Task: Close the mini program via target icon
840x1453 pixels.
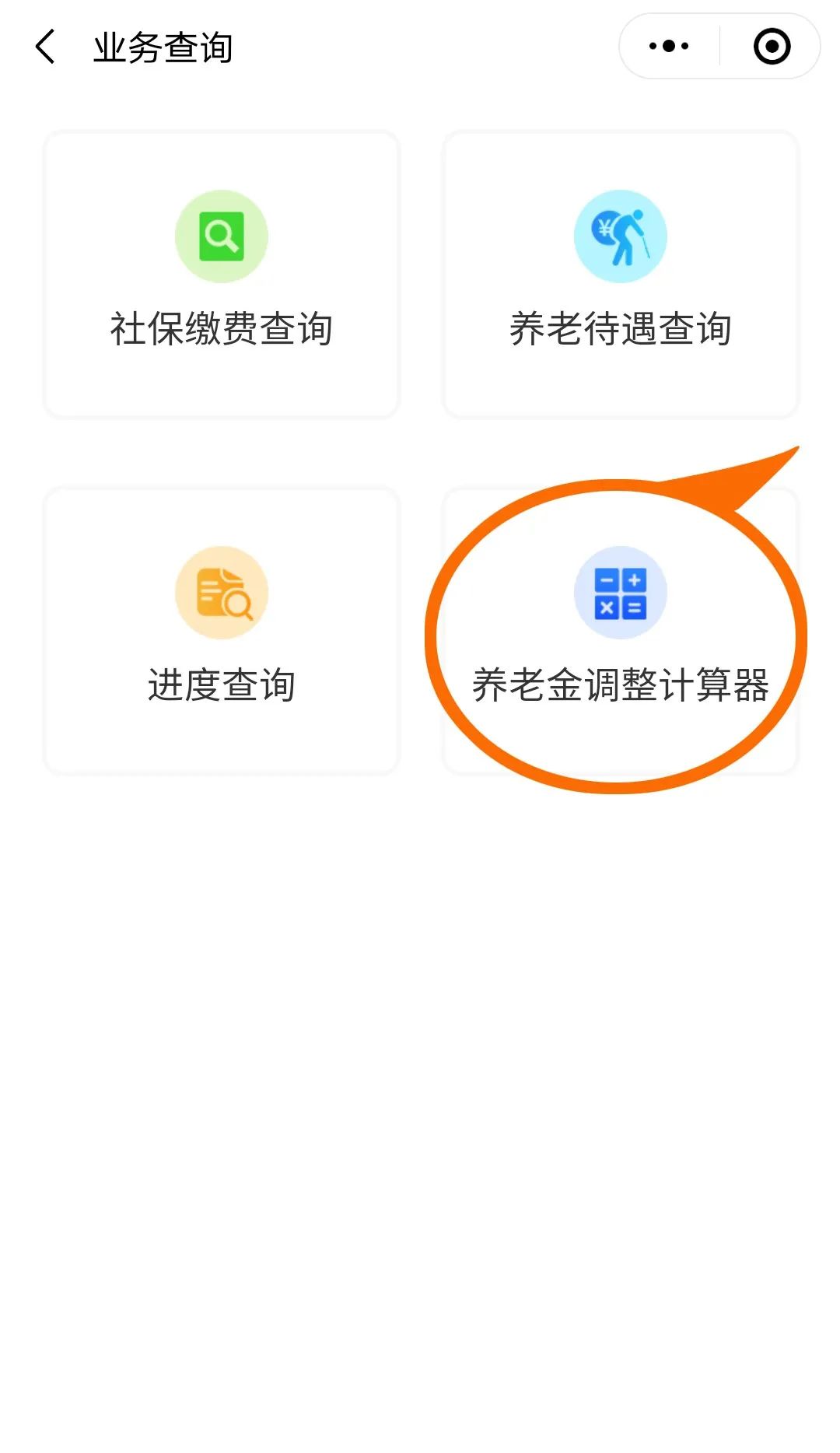Action: point(772,47)
